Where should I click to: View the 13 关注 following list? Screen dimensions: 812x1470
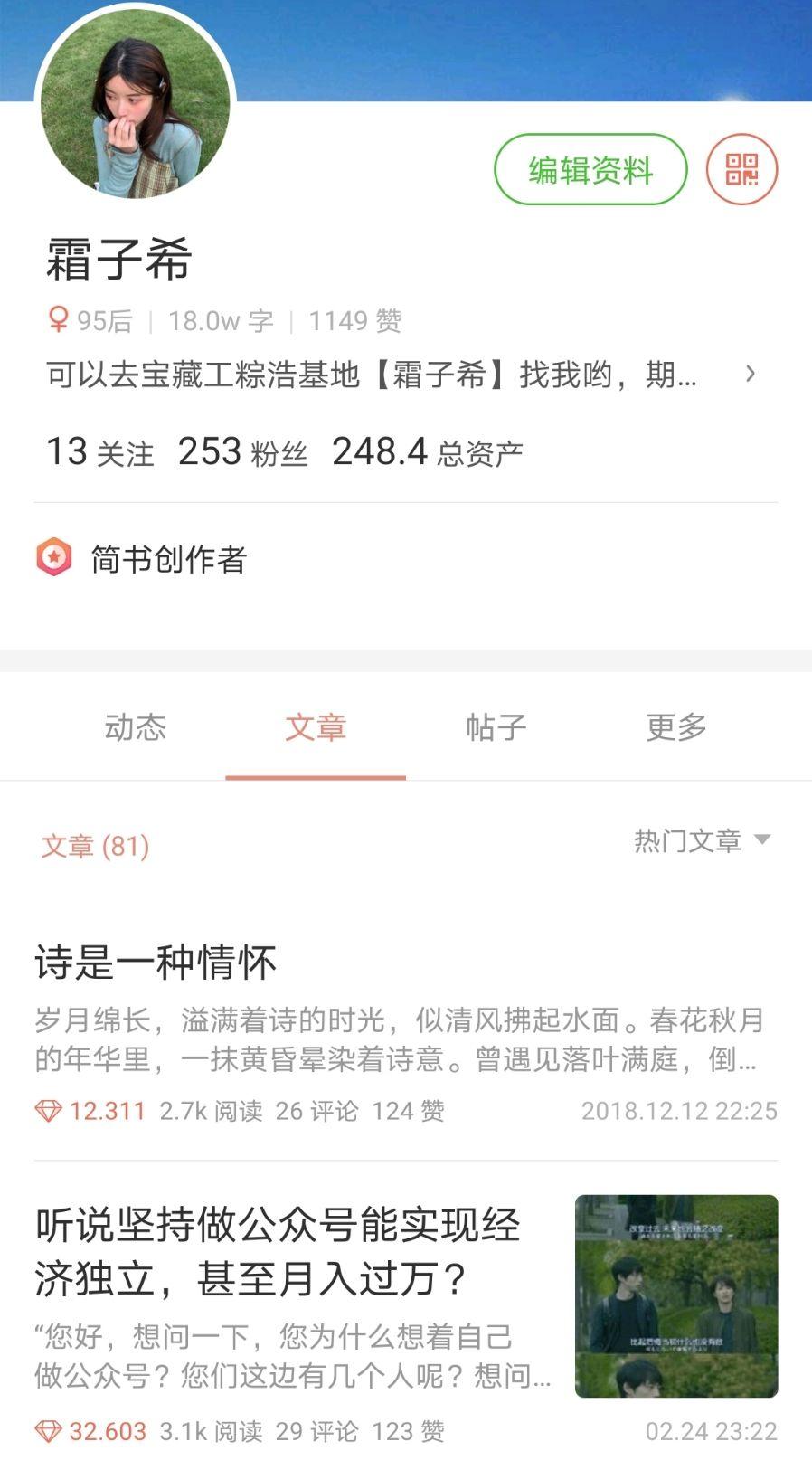click(x=100, y=451)
